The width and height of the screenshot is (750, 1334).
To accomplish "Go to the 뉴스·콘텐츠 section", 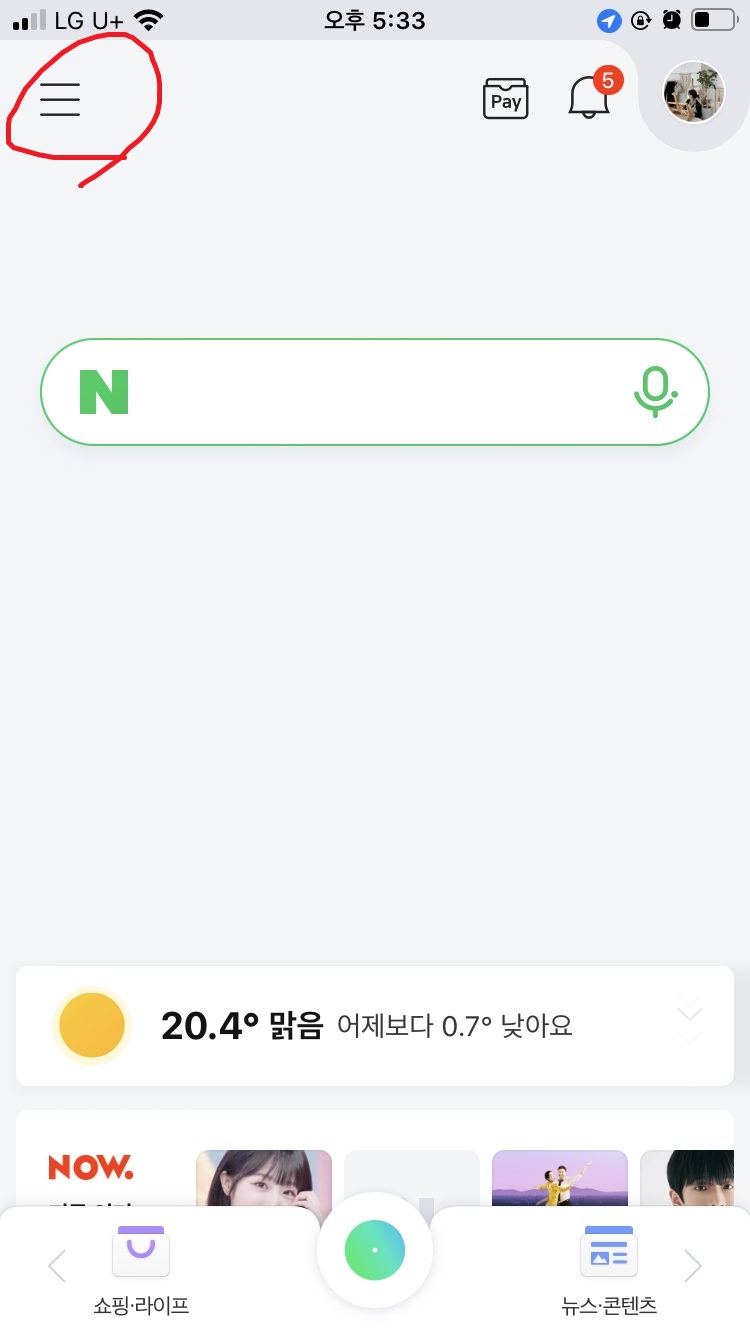I will click(x=609, y=1268).
